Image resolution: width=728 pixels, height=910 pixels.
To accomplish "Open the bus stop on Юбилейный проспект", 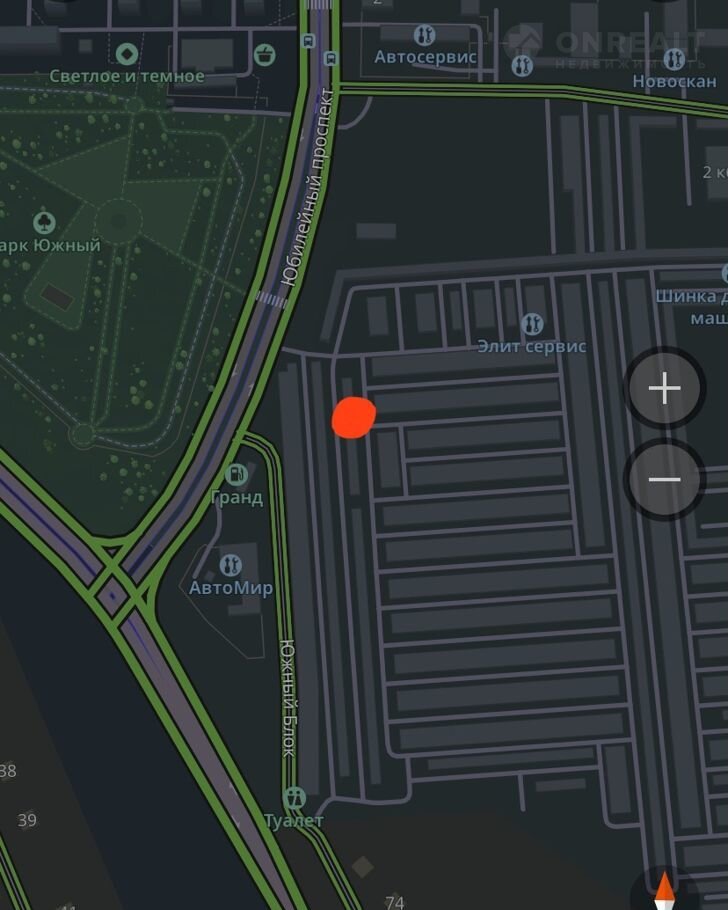I will 308,41.
